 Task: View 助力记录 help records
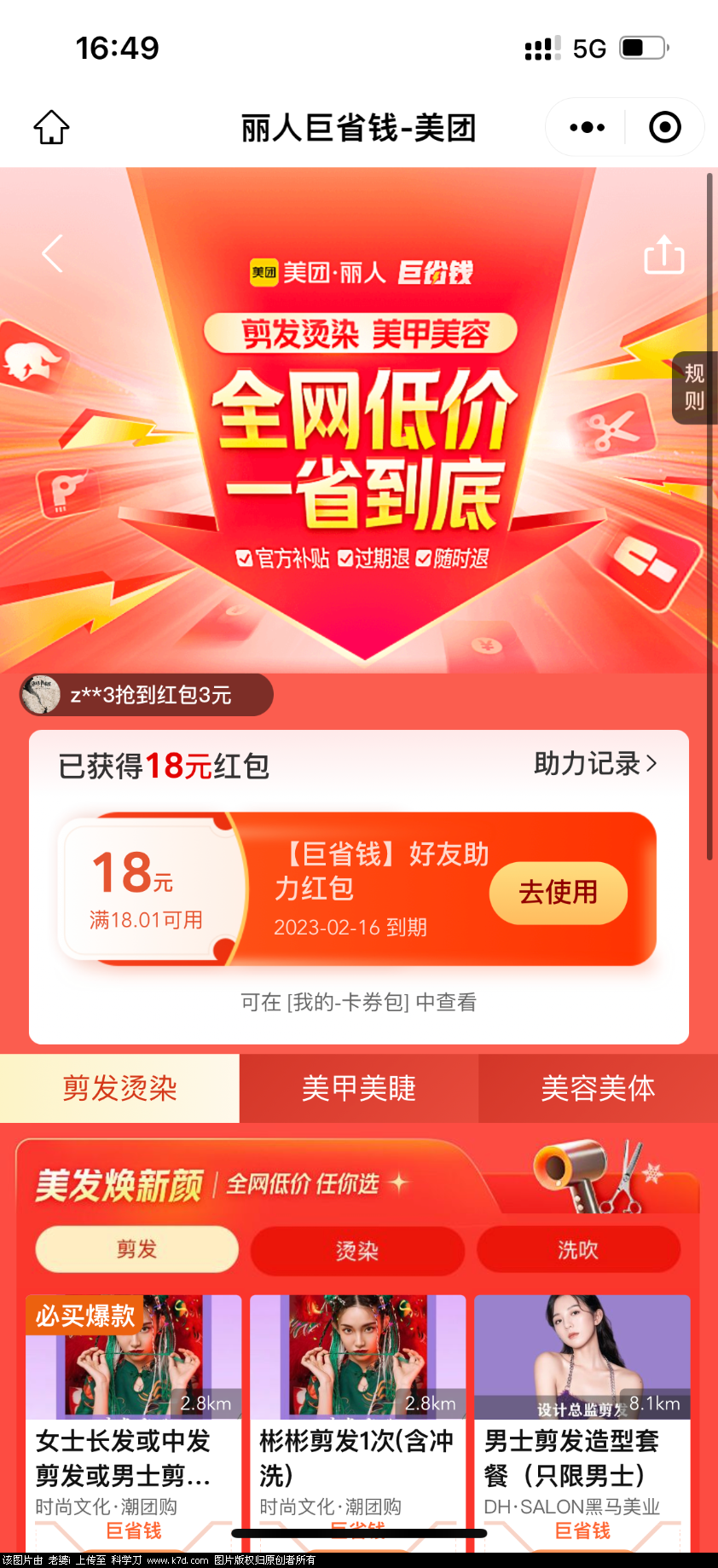pyautogui.click(x=594, y=764)
